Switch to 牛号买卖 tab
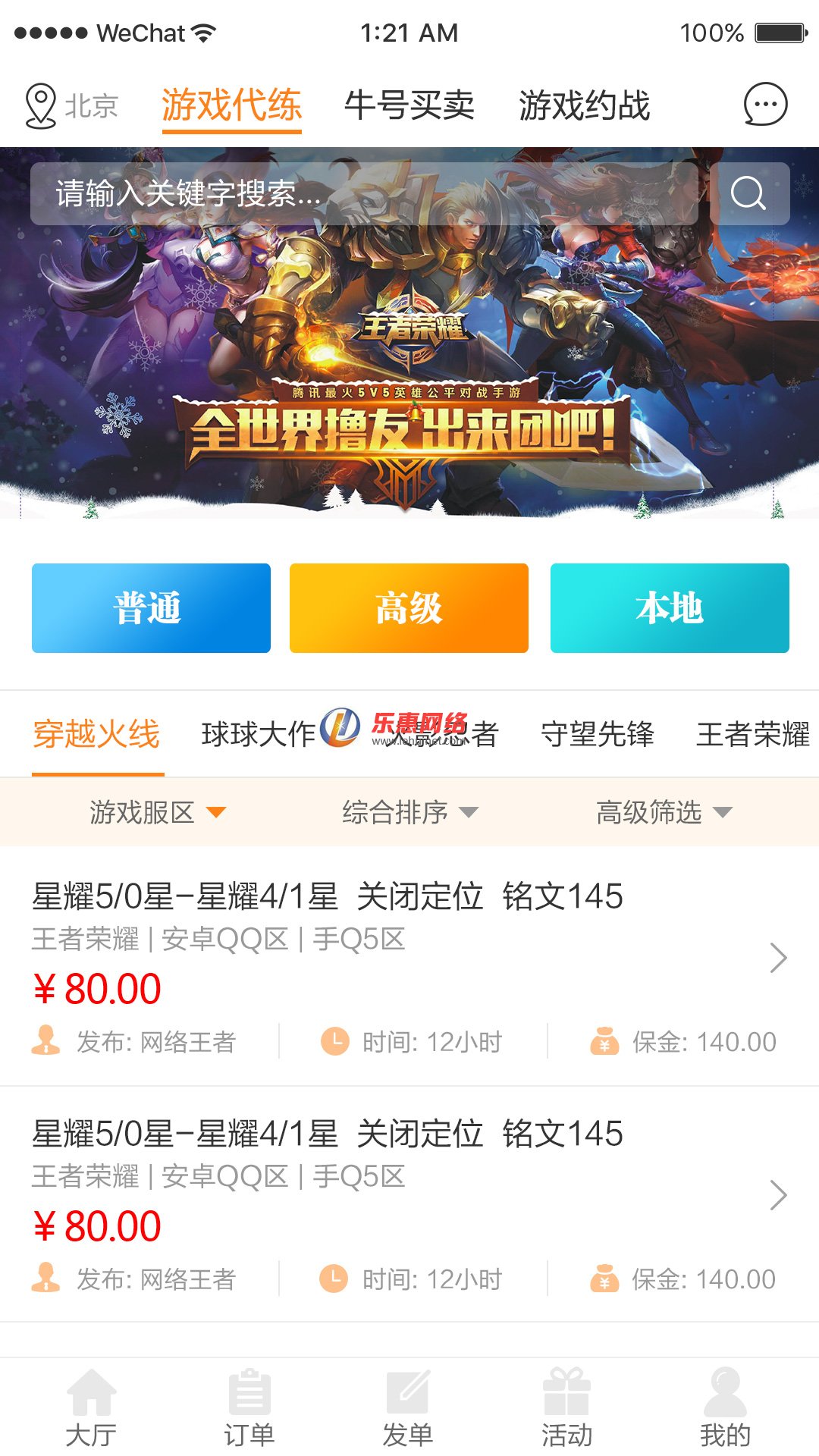The height and width of the screenshot is (1456, 819). 409,105
